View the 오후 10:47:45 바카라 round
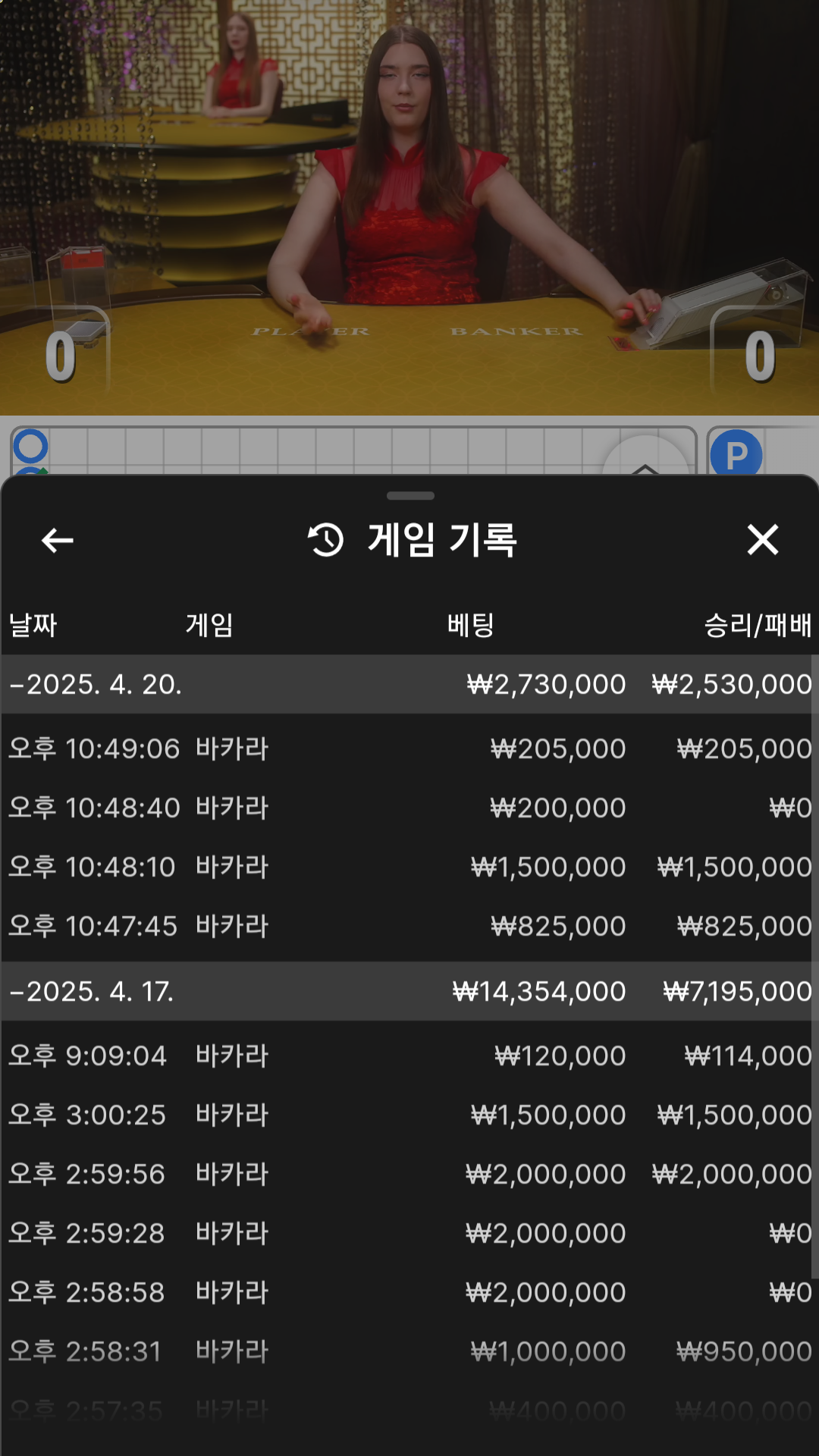The image size is (819, 1456). (409, 927)
